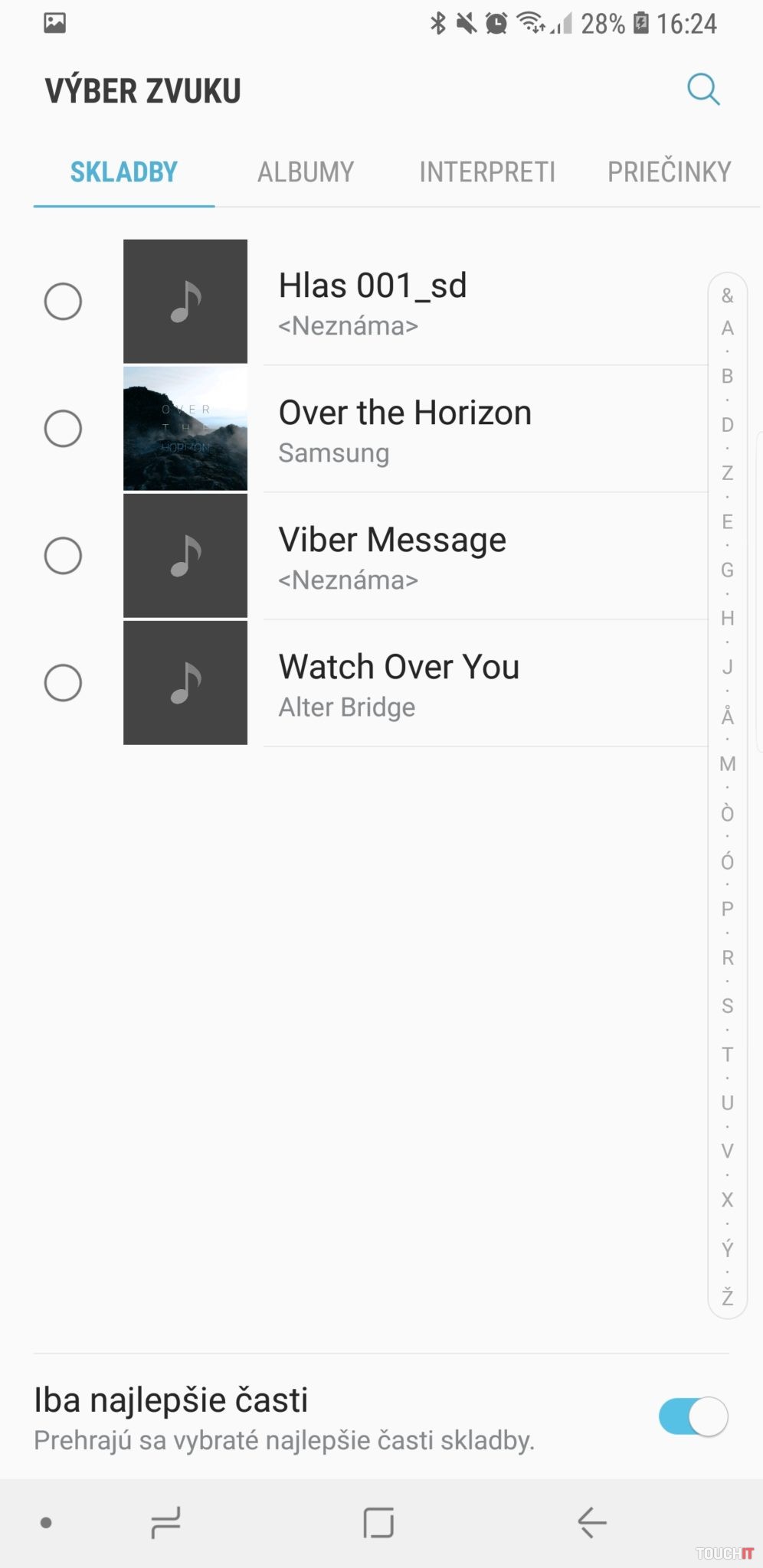Go back with the navigation back arrow

point(591,1522)
